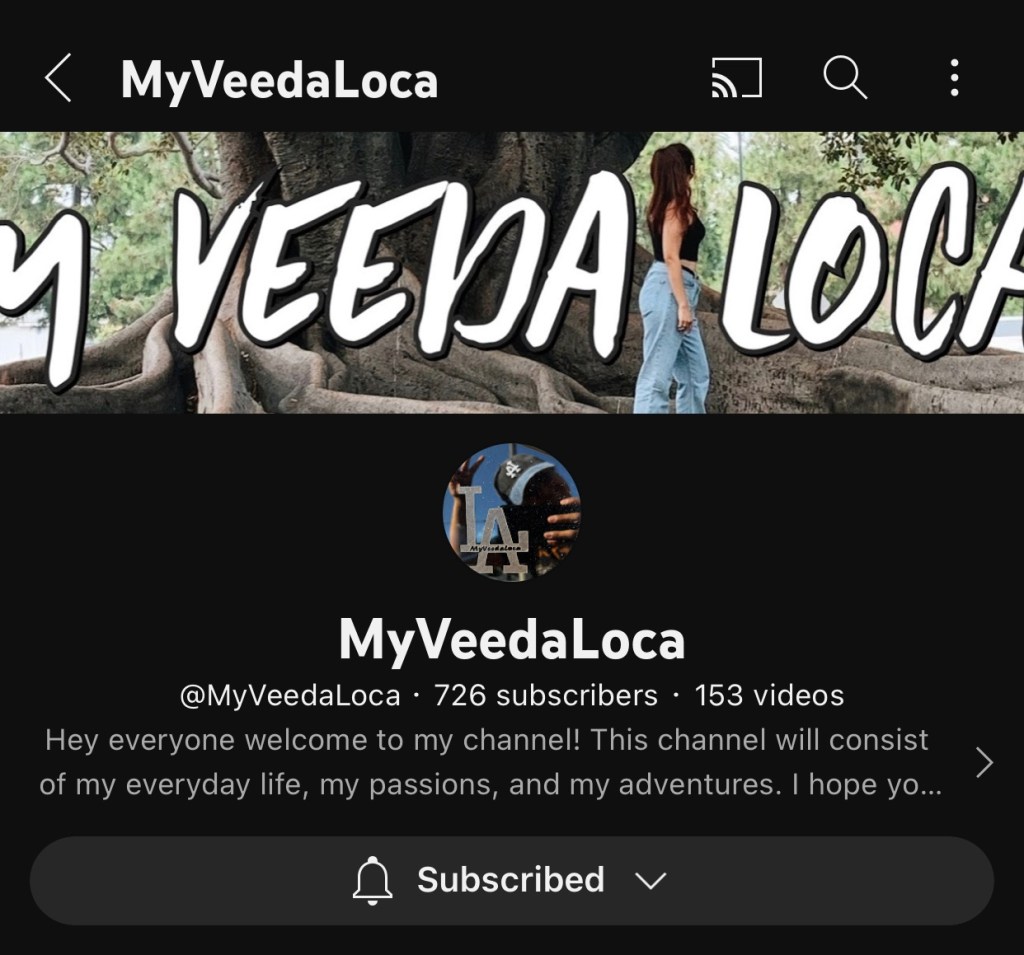Screen dimensions: 1024x955
Task: Cast to a nearby device
Action: click(x=736, y=78)
